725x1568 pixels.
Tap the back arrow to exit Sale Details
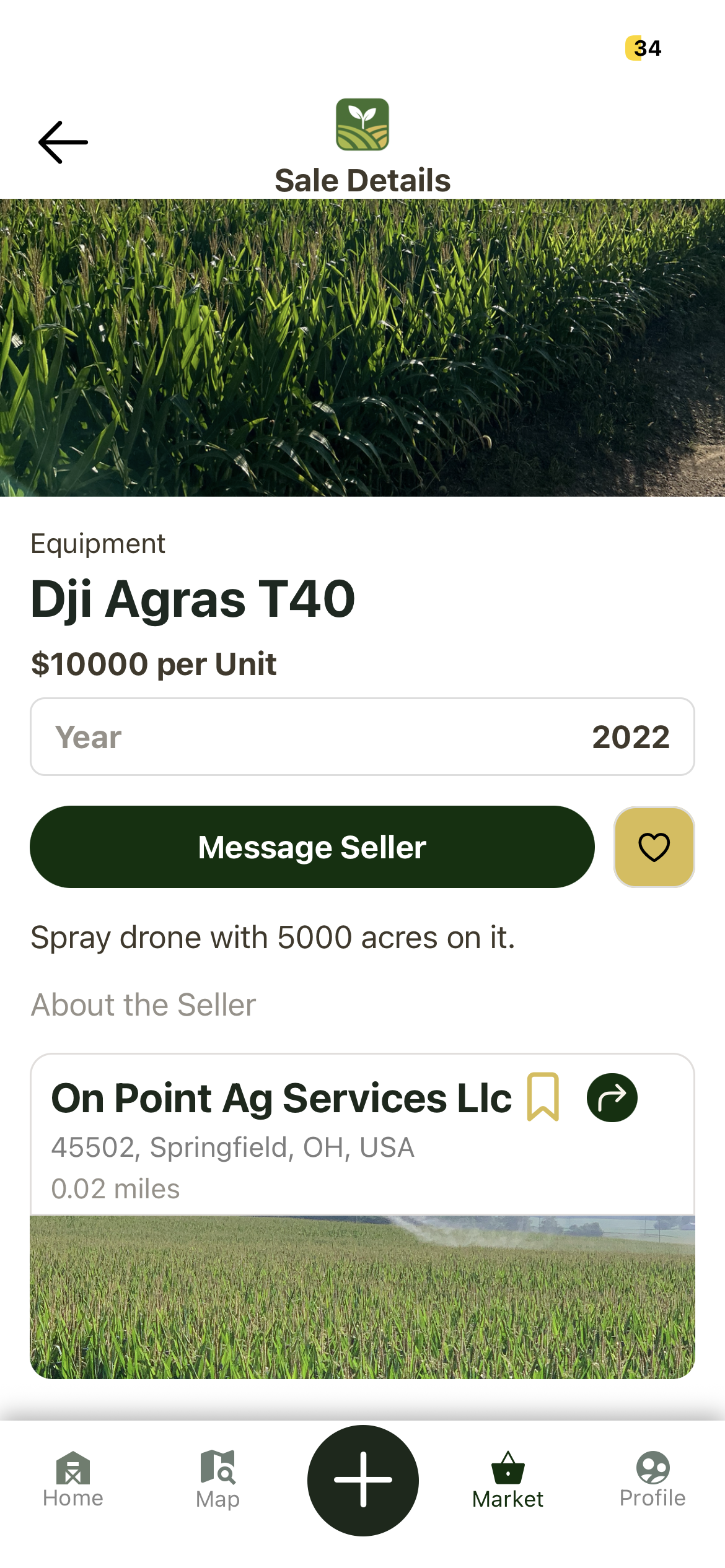pyautogui.click(x=63, y=141)
